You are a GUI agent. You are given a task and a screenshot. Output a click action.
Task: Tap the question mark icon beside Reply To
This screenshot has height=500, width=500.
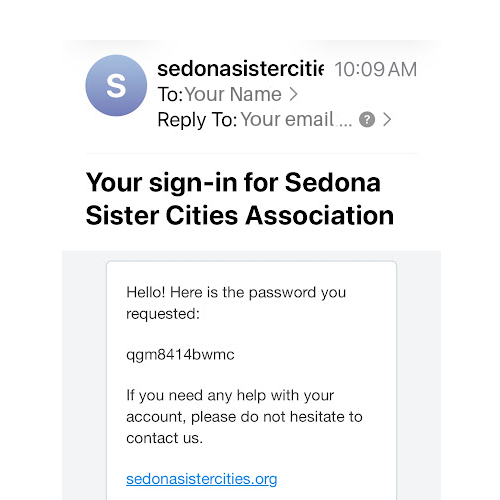pos(367,120)
